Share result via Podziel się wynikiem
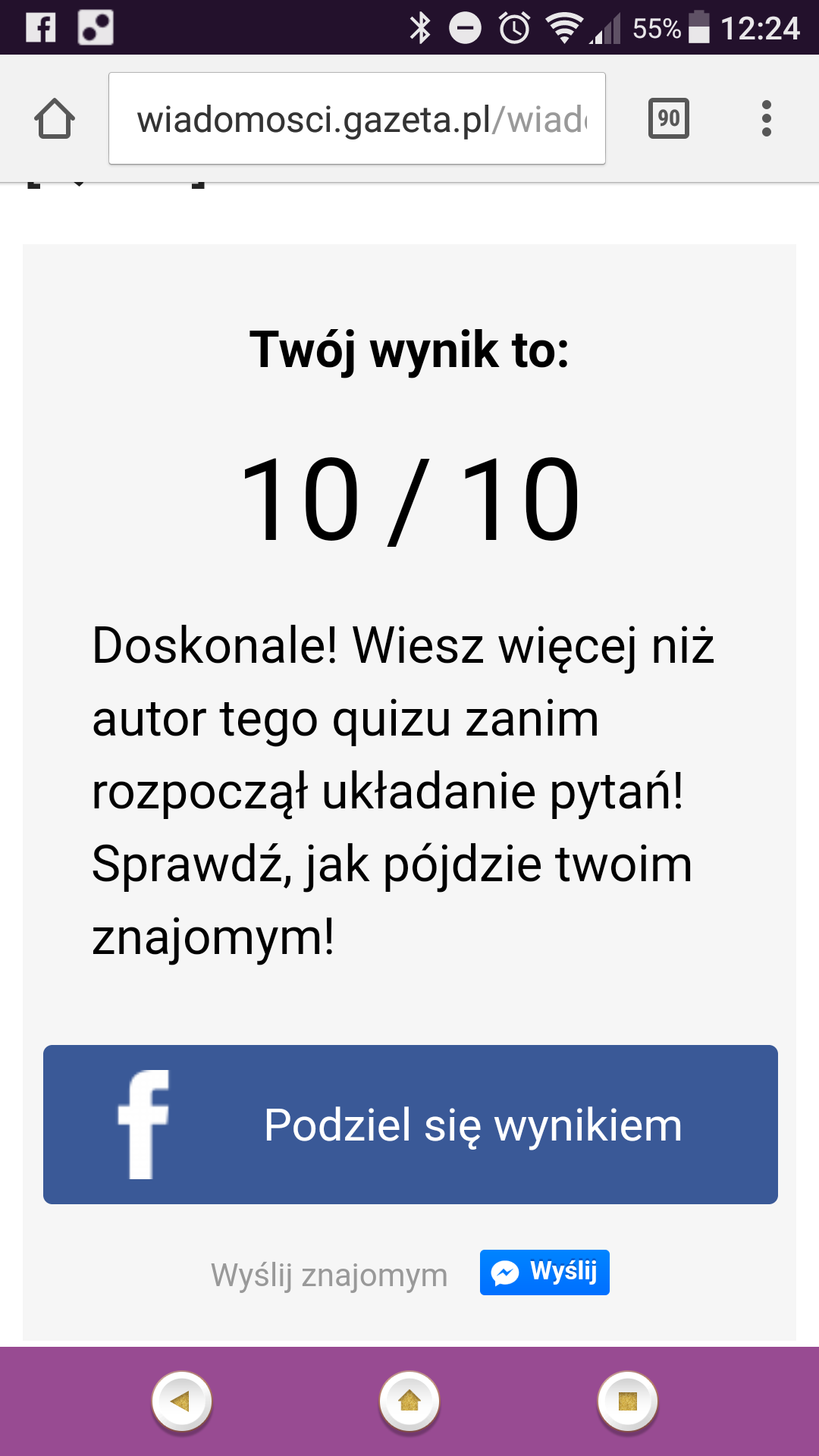Screen dimensions: 819x1456 coord(410,1125)
